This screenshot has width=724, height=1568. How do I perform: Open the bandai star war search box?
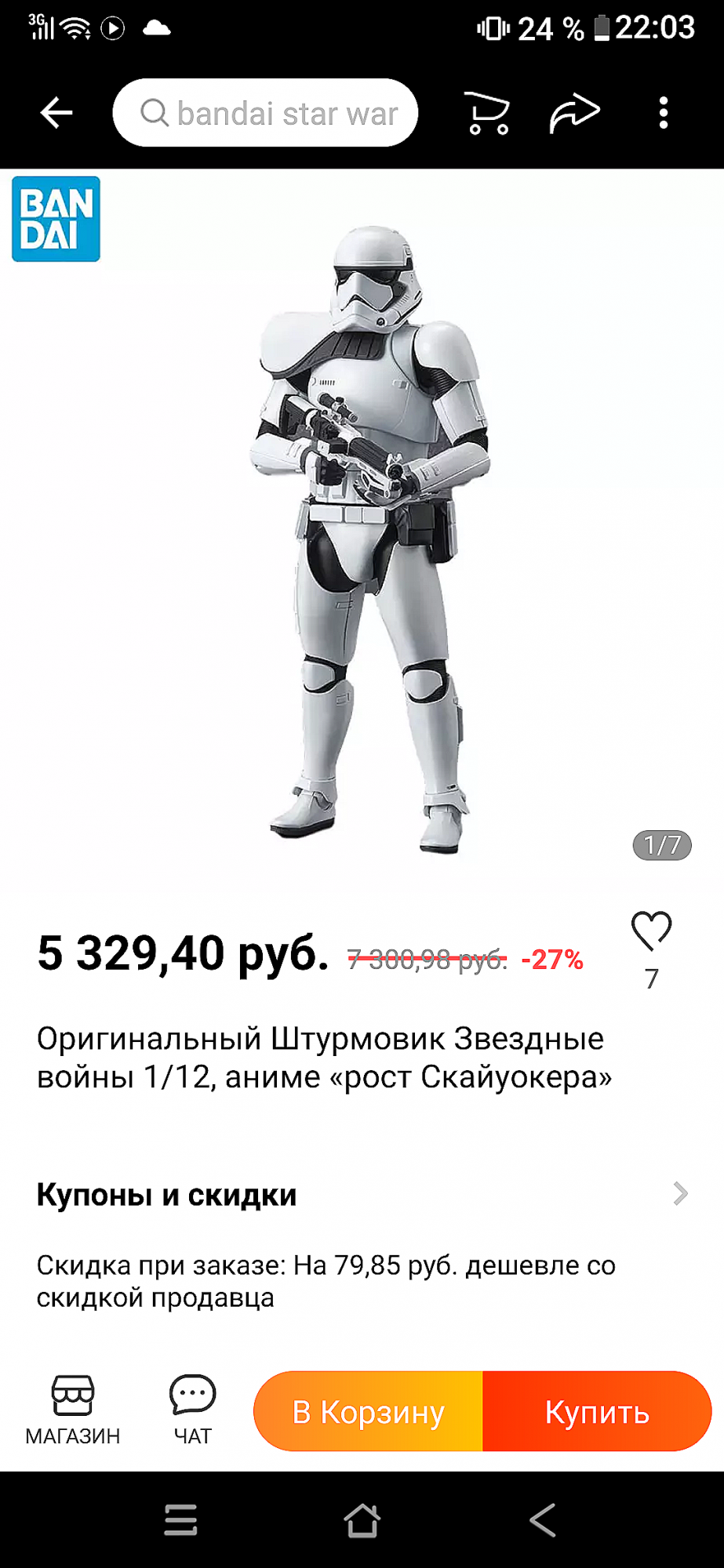[x=265, y=113]
